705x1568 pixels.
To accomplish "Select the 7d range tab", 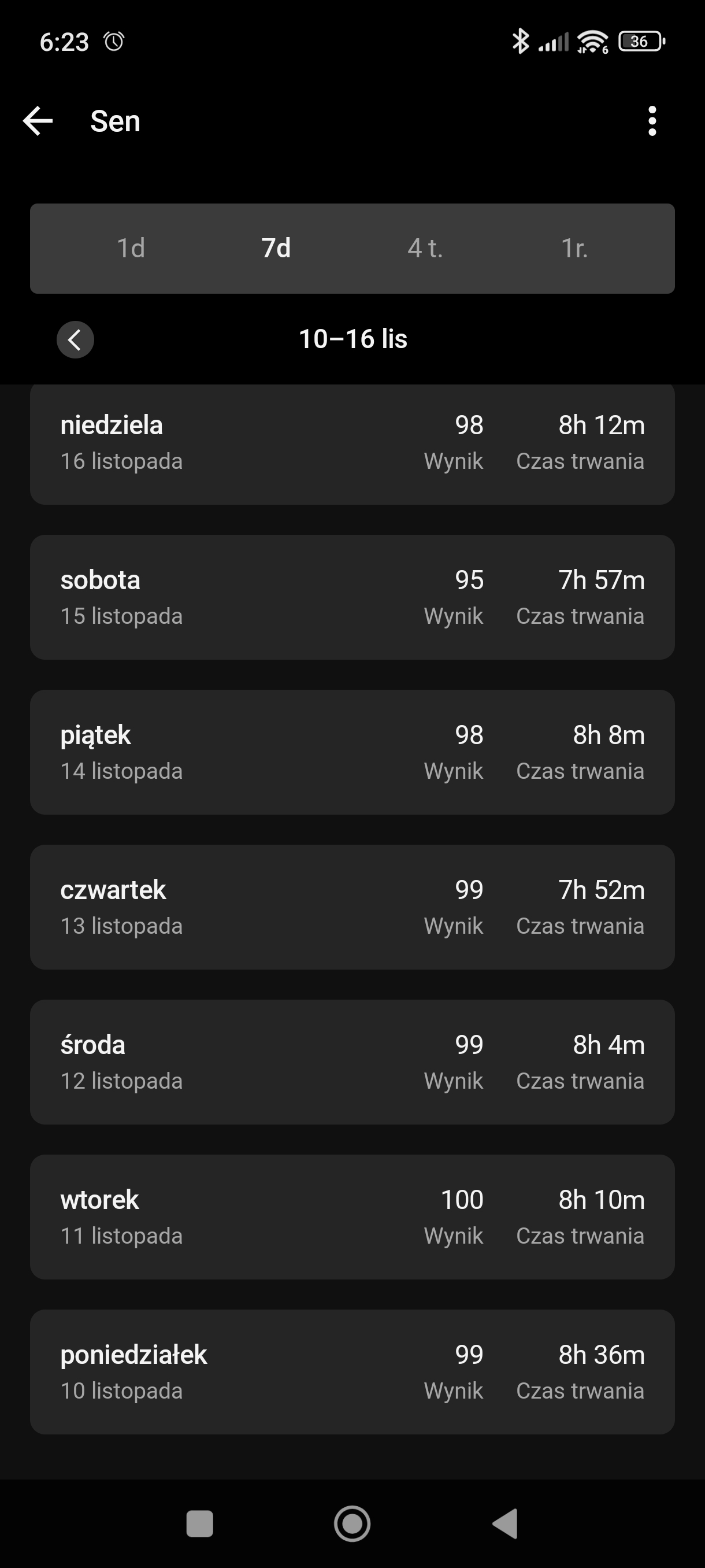I will click(x=276, y=249).
